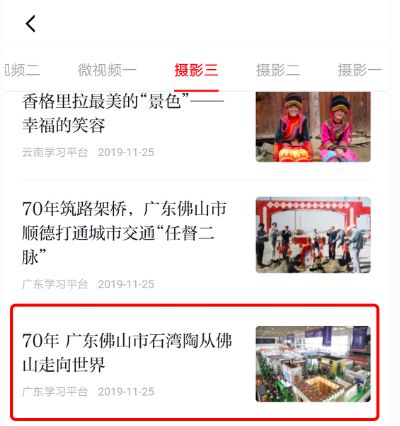Open the 70年筑路架桥 顺德 article

tap(196, 243)
